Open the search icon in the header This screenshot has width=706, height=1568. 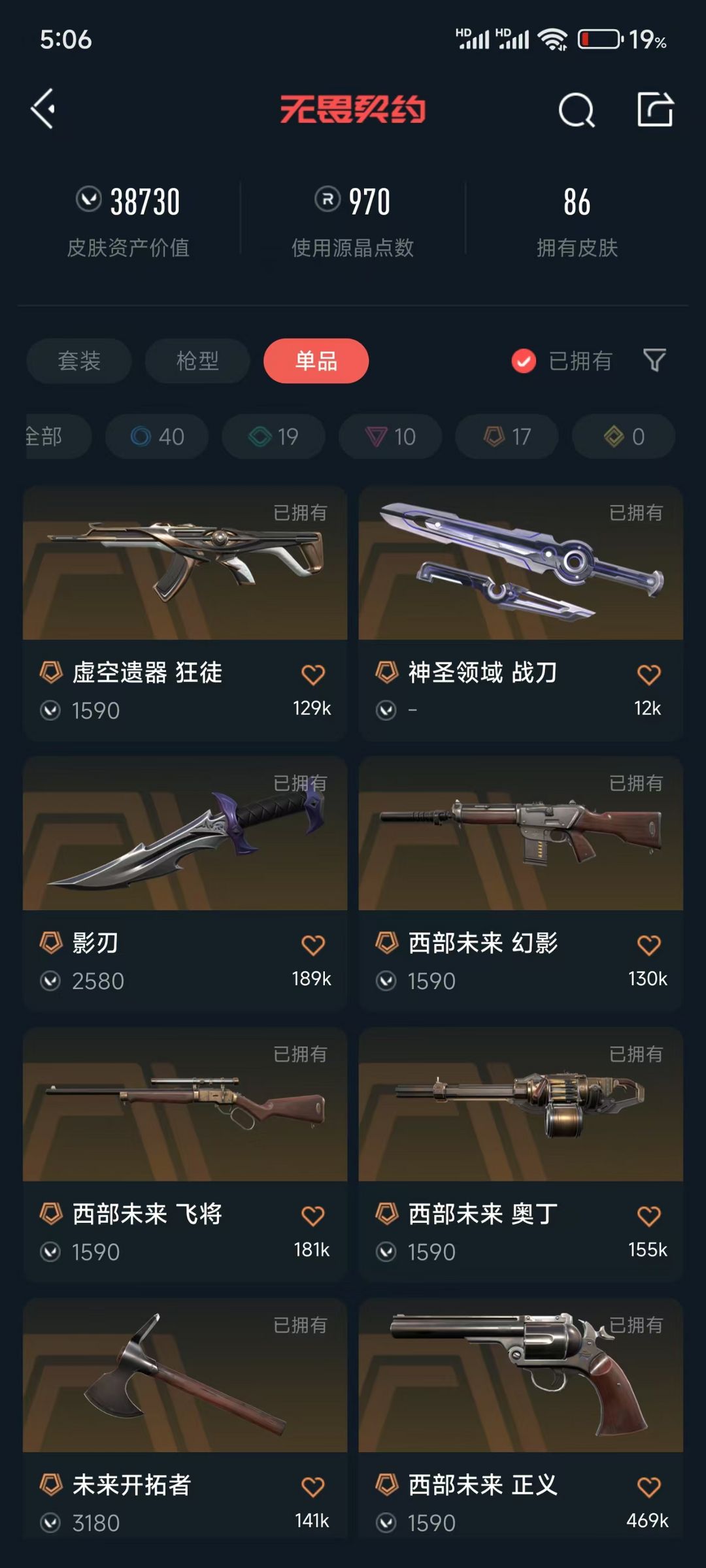(x=576, y=110)
